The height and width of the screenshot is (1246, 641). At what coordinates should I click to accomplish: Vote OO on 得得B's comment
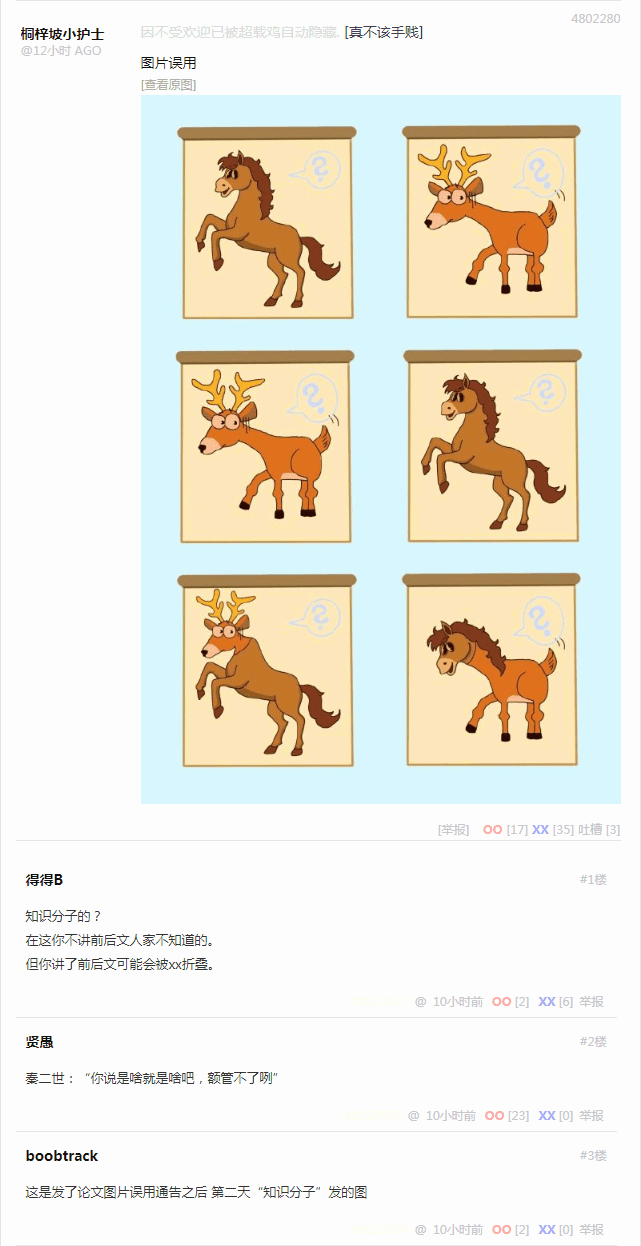501,1002
